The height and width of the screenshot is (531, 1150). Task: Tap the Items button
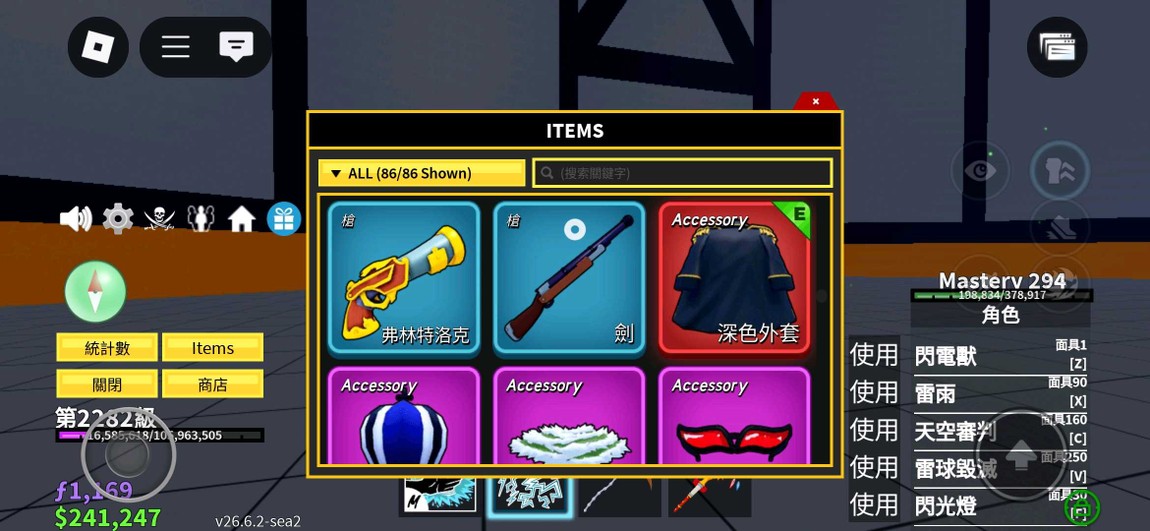213,348
